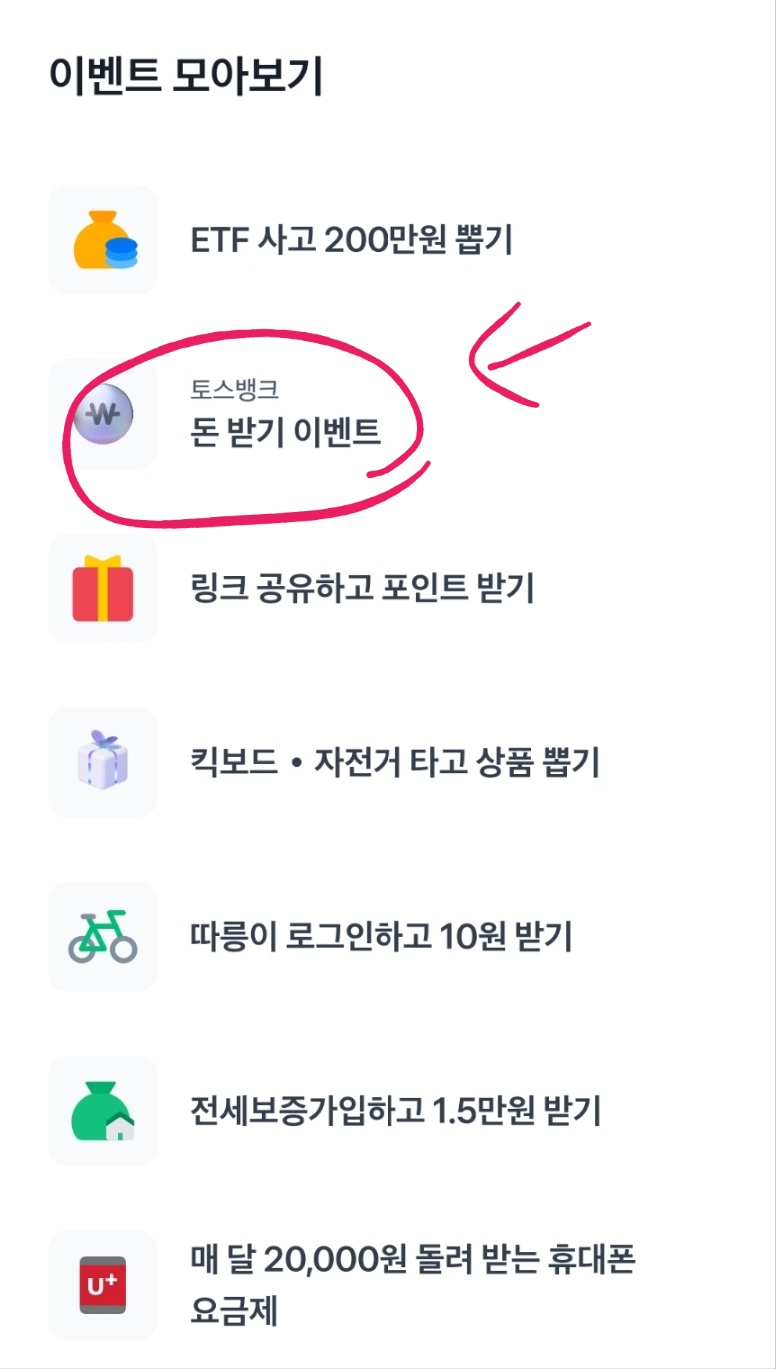
Task: Tap the purple present kickboard event icon
Action: click(103, 762)
